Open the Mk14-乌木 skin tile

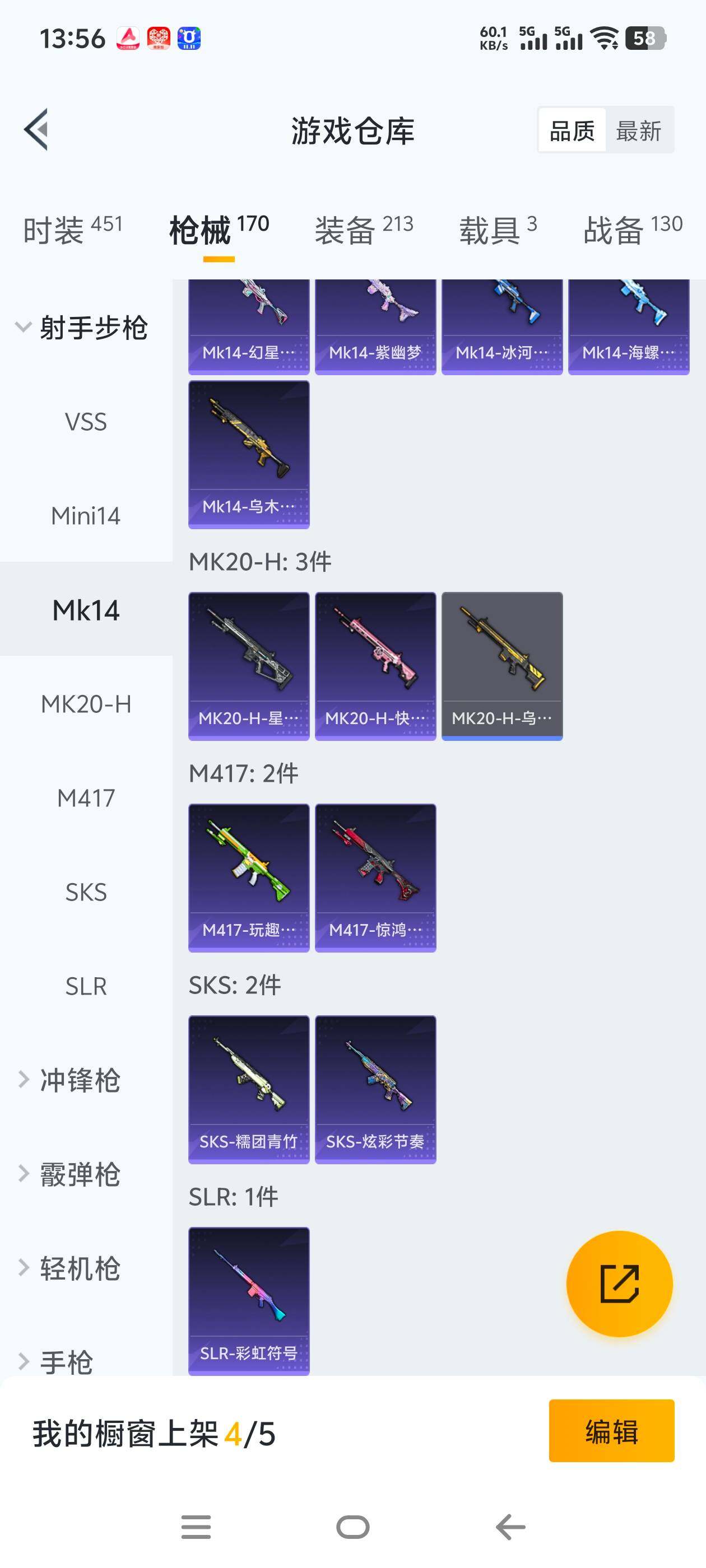click(249, 454)
